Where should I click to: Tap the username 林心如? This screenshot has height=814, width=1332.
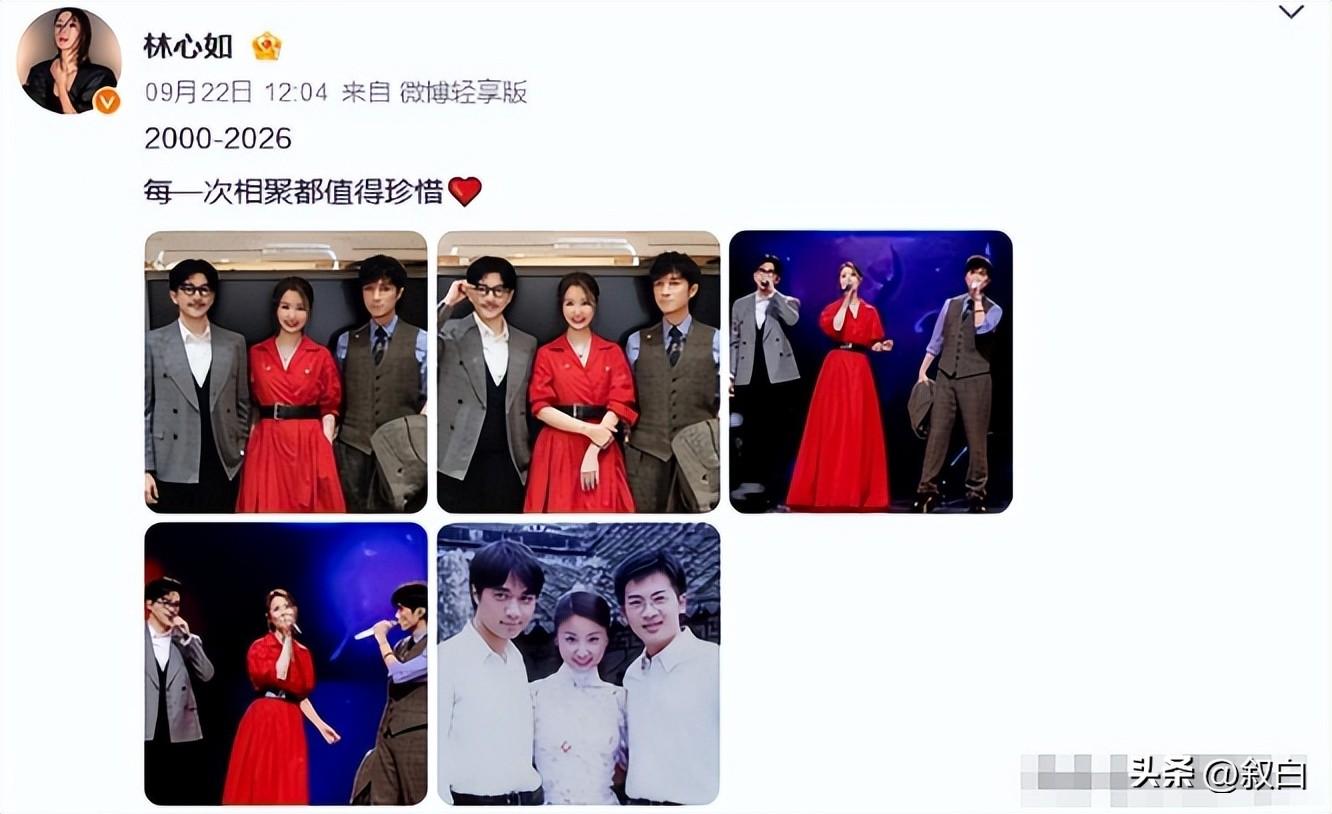tap(188, 46)
